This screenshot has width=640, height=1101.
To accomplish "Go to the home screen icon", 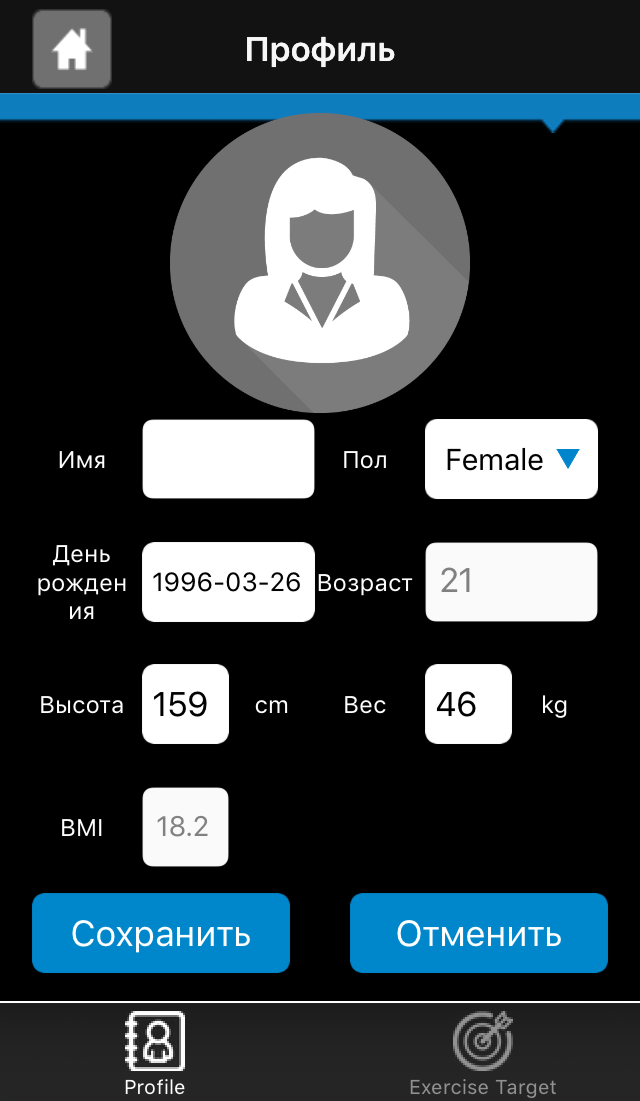I will [x=72, y=49].
